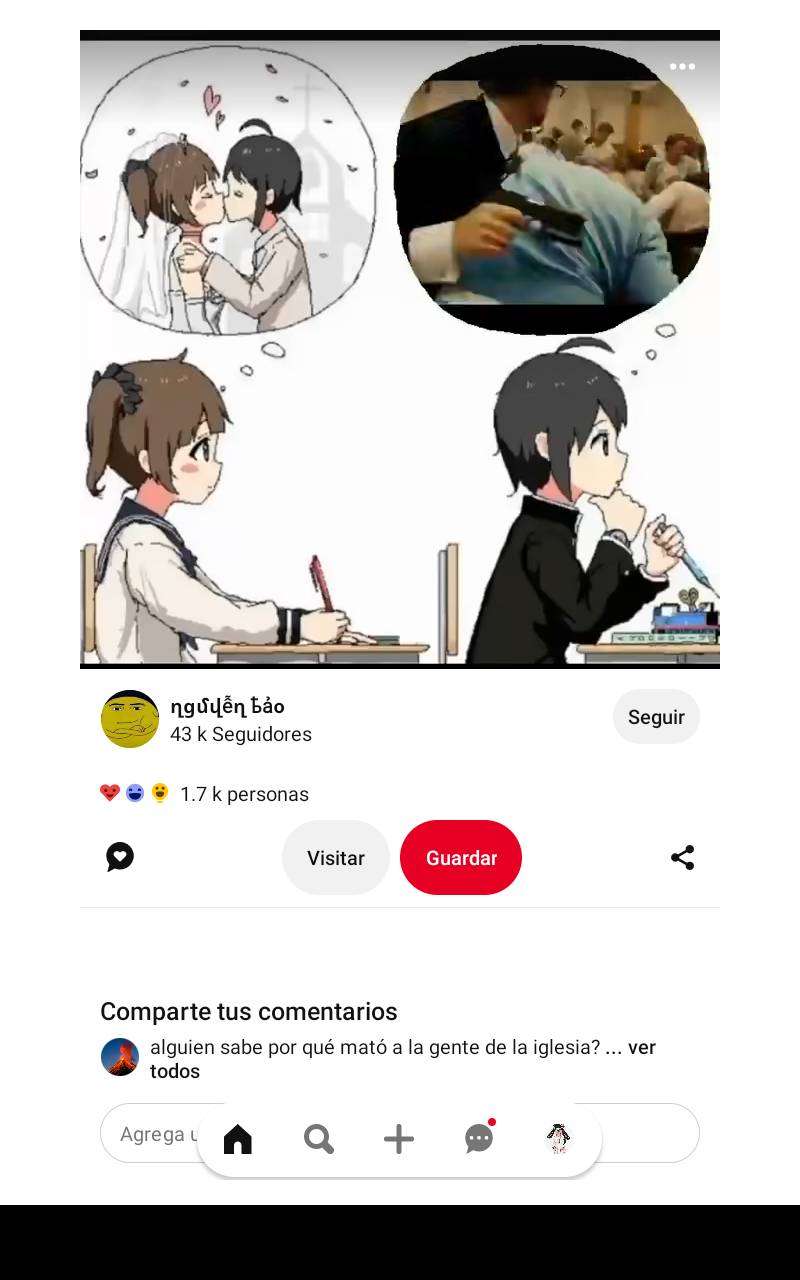Share this pin
The width and height of the screenshot is (800, 1280).
click(x=682, y=857)
